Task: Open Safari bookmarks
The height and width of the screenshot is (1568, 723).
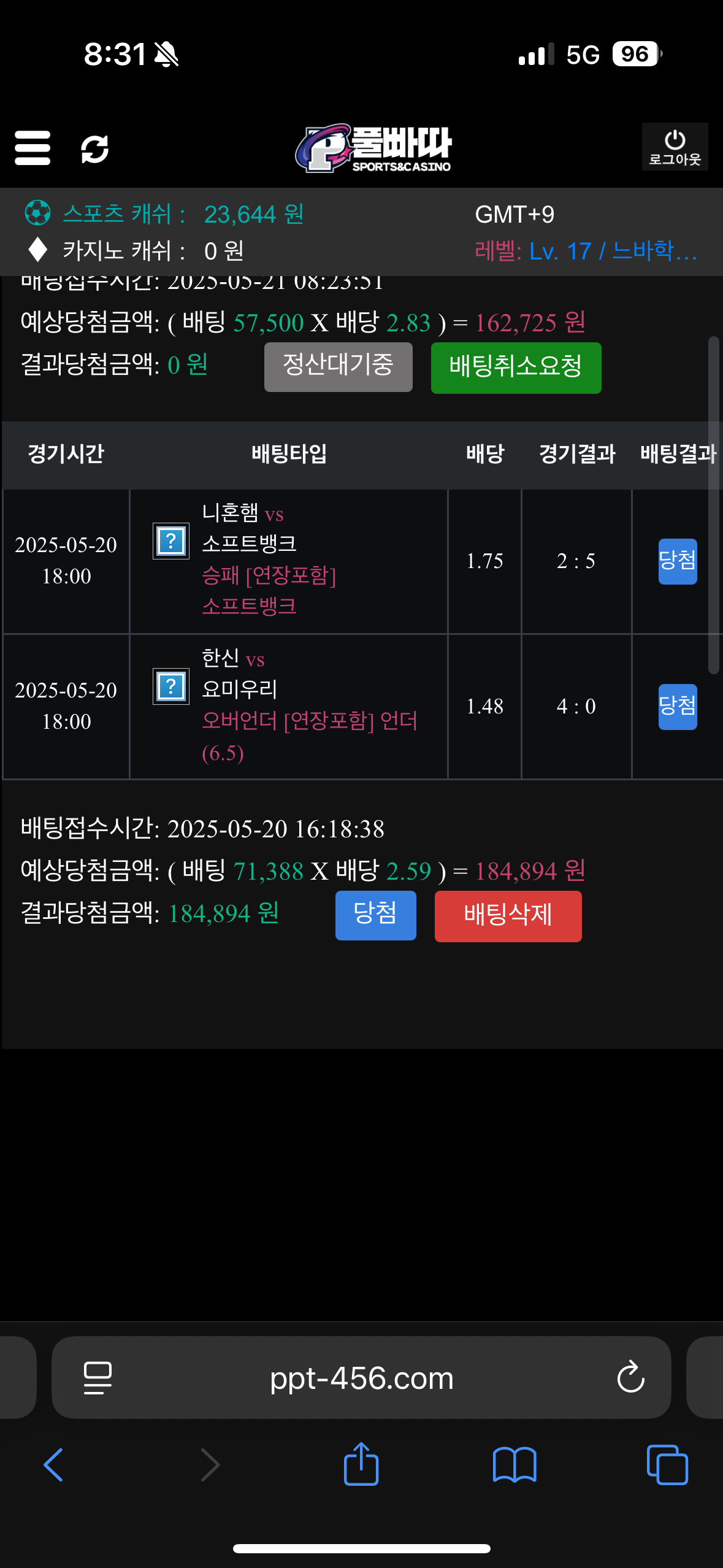Action: point(515,1465)
